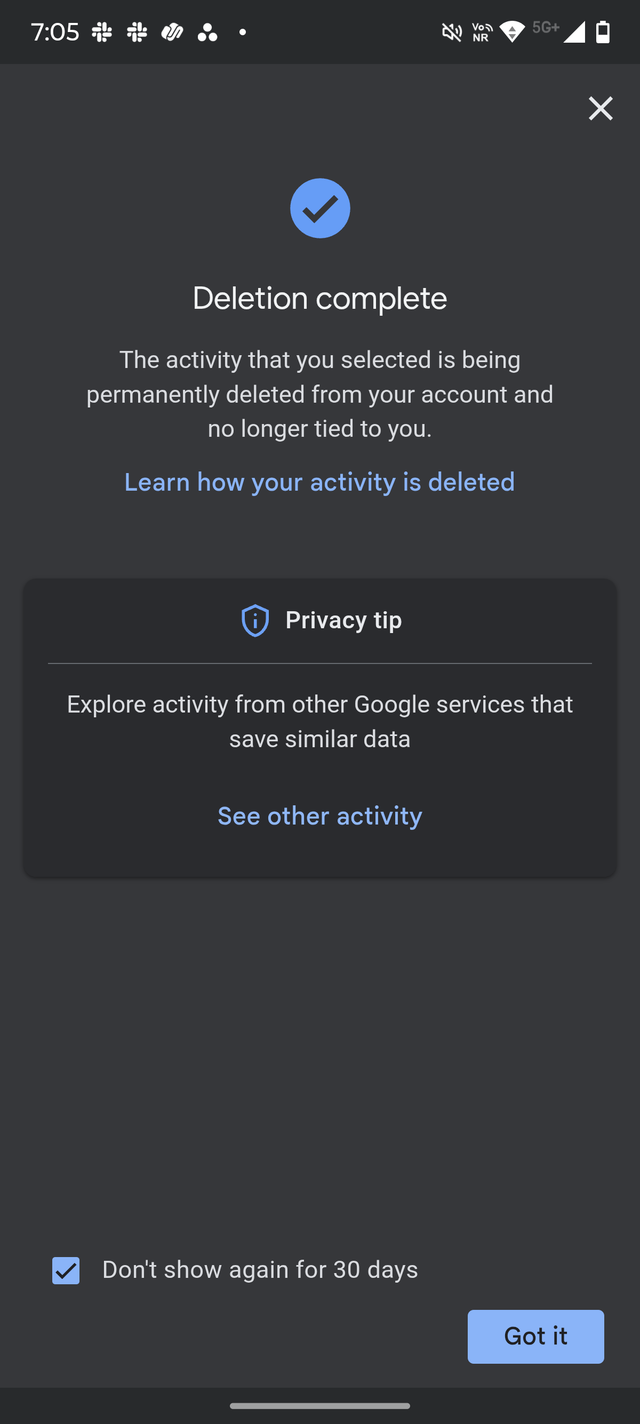Uncheck Don't show again for 30 days
640x1424 pixels.
66,1270
